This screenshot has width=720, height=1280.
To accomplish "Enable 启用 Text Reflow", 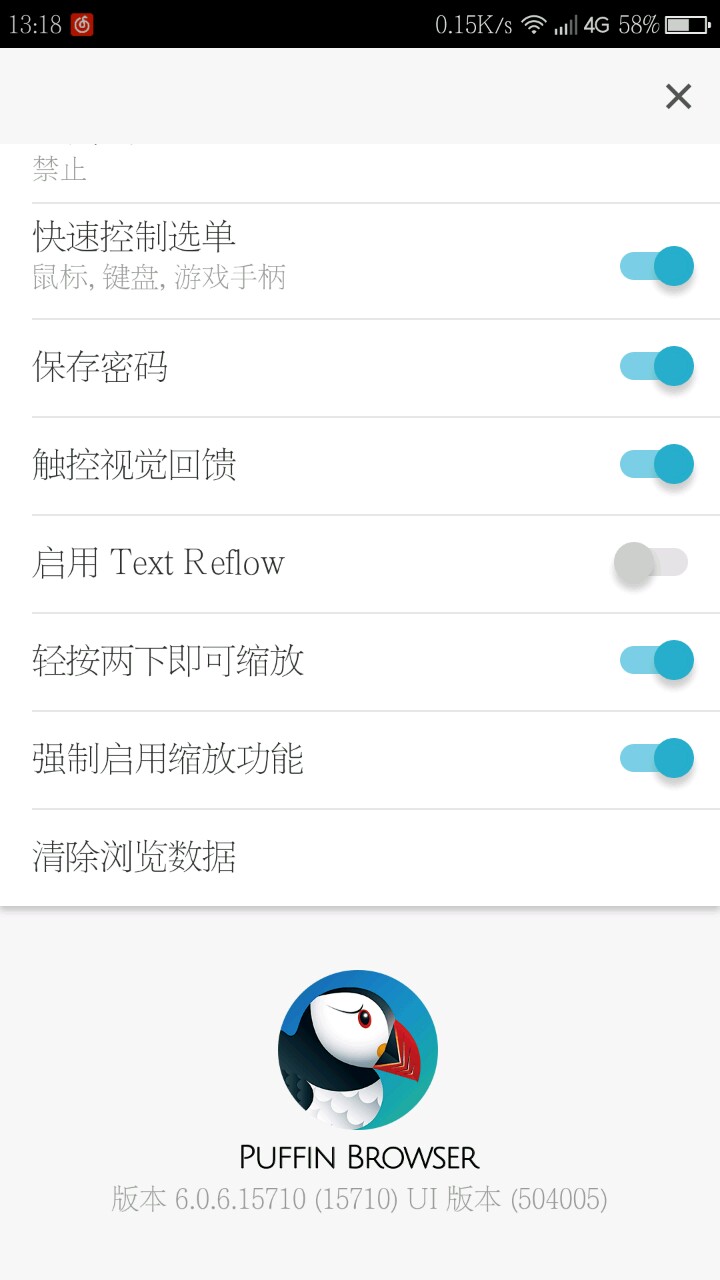I will (651, 562).
